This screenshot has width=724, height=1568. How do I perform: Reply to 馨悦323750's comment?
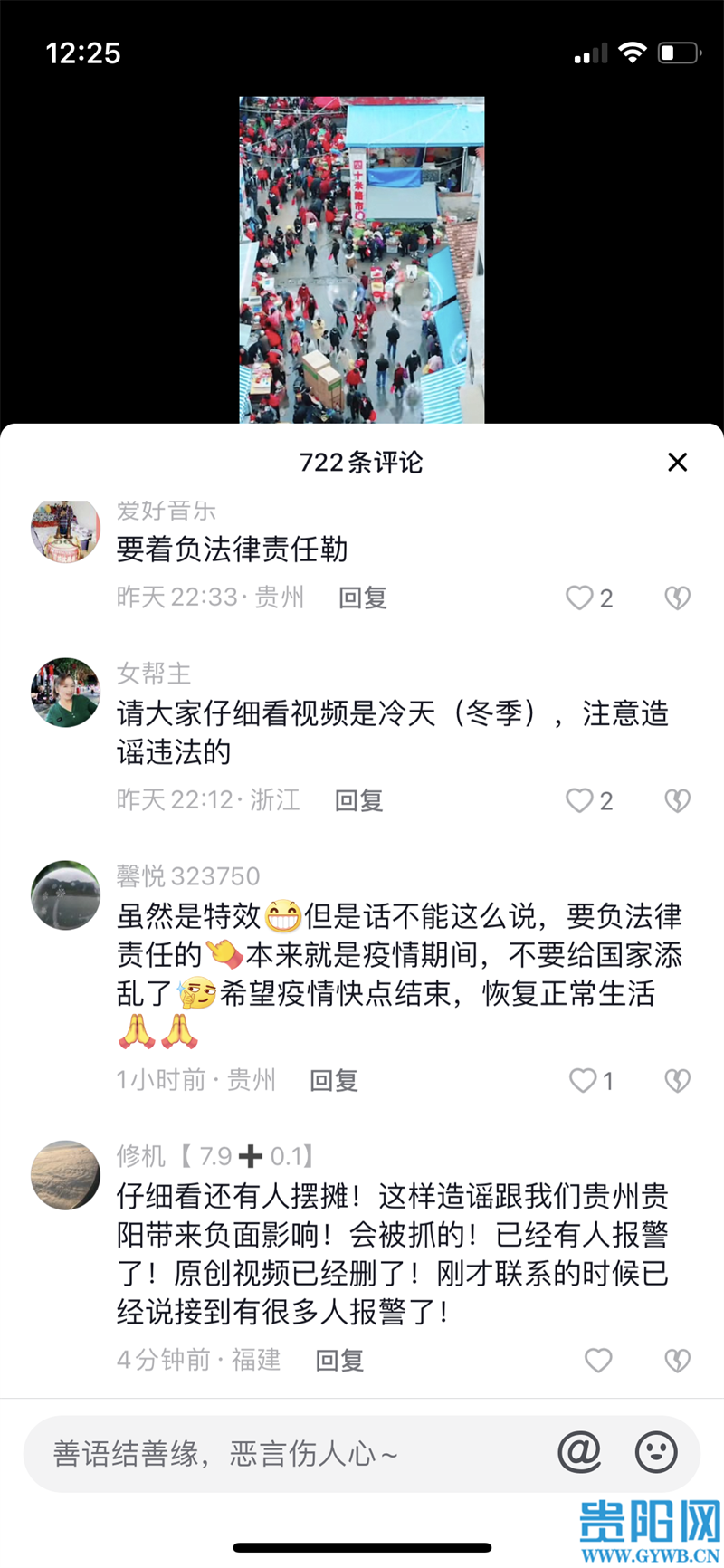(333, 1080)
